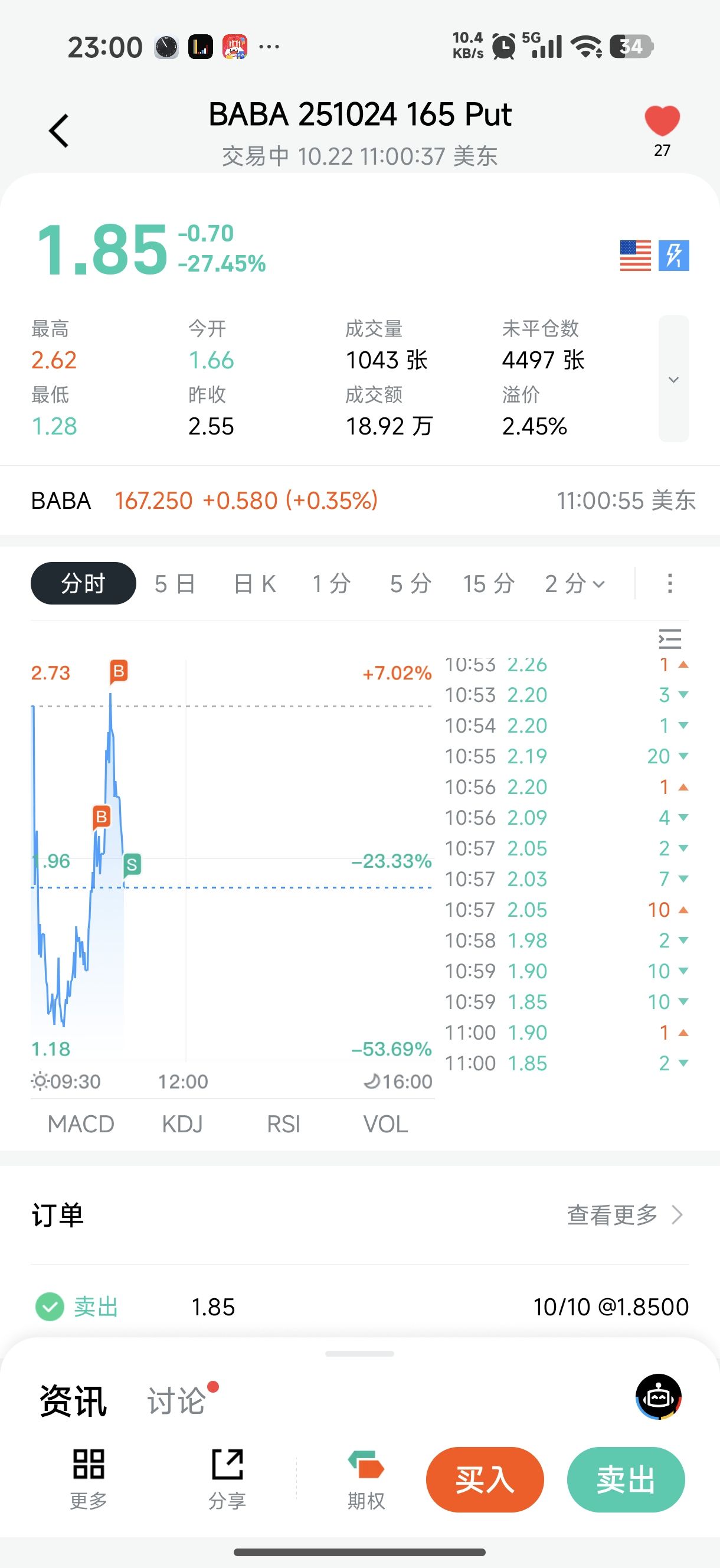This screenshot has height=1568, width=720.
Task: Open the 2分 interval dropdown
Action: [x=575, y=583]
